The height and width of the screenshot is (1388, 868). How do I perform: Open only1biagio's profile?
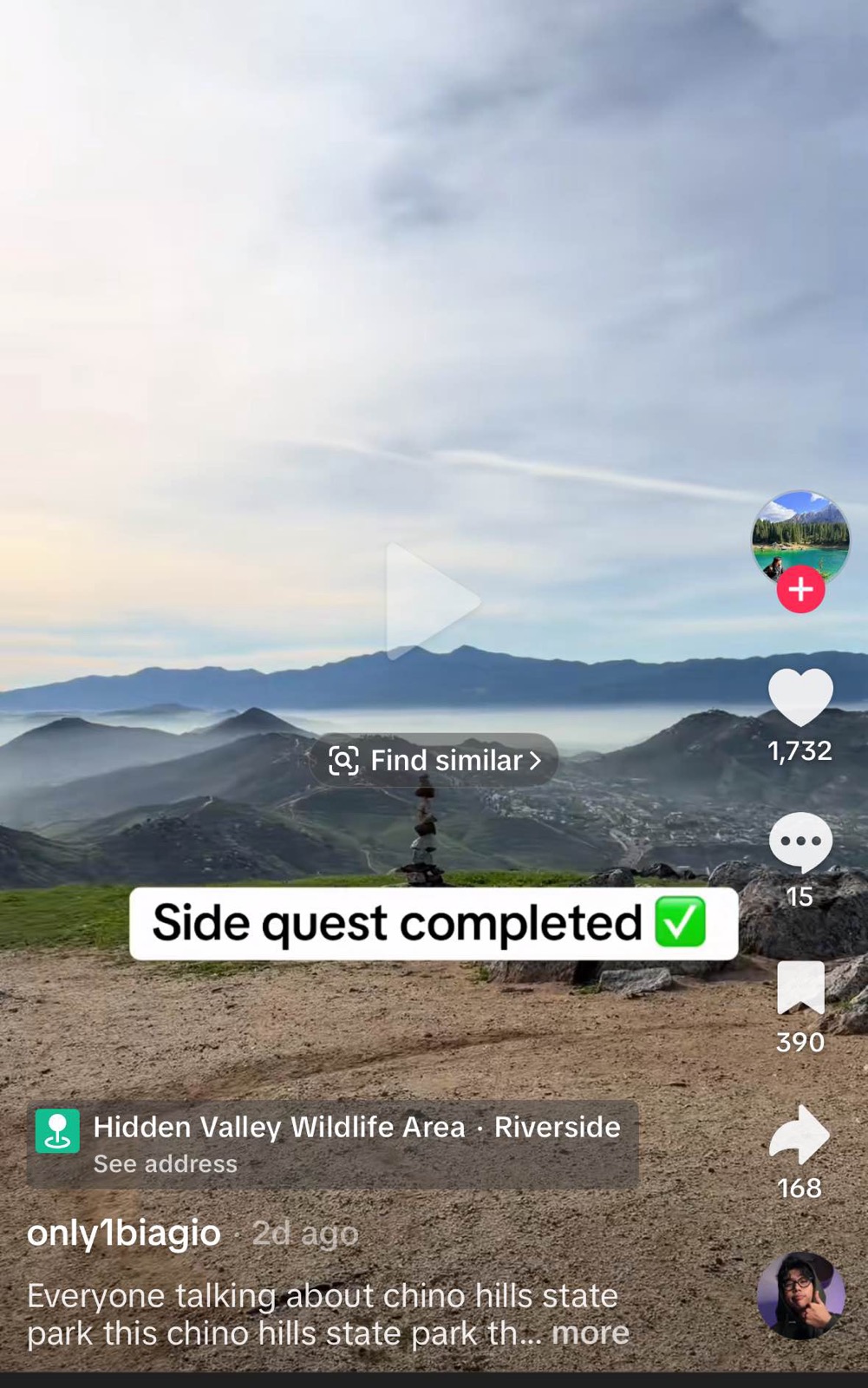(124, 1233)
